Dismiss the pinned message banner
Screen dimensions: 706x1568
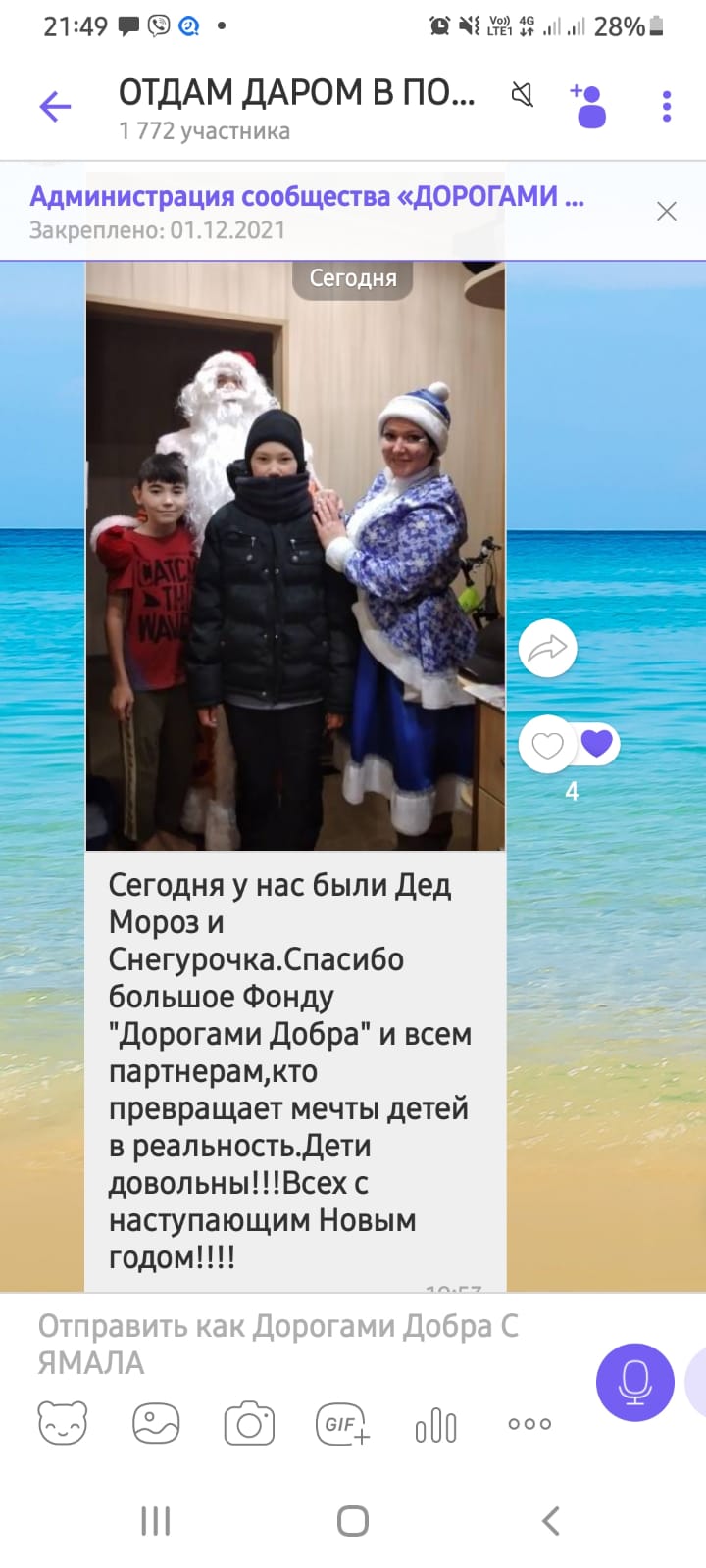667,211
